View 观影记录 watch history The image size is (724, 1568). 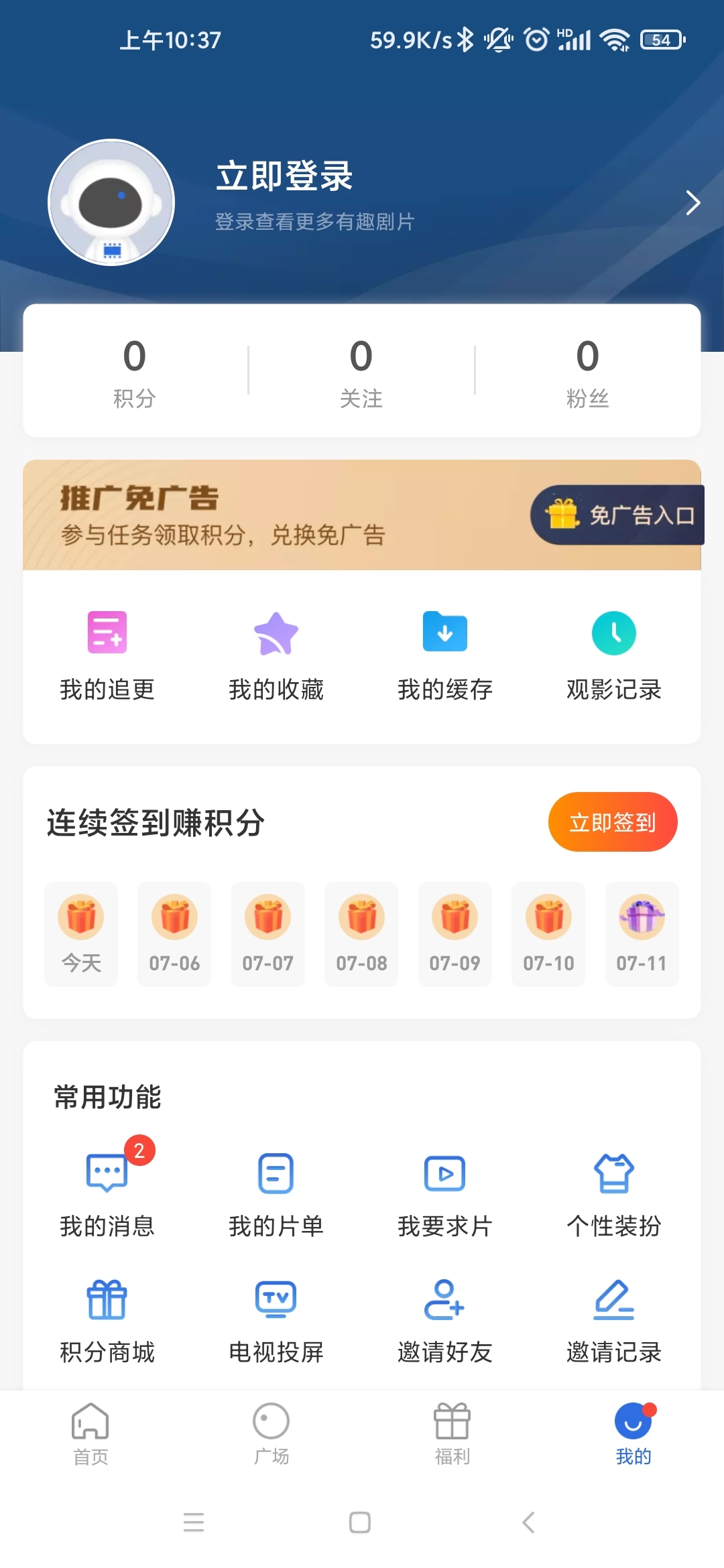click(613, 653)
